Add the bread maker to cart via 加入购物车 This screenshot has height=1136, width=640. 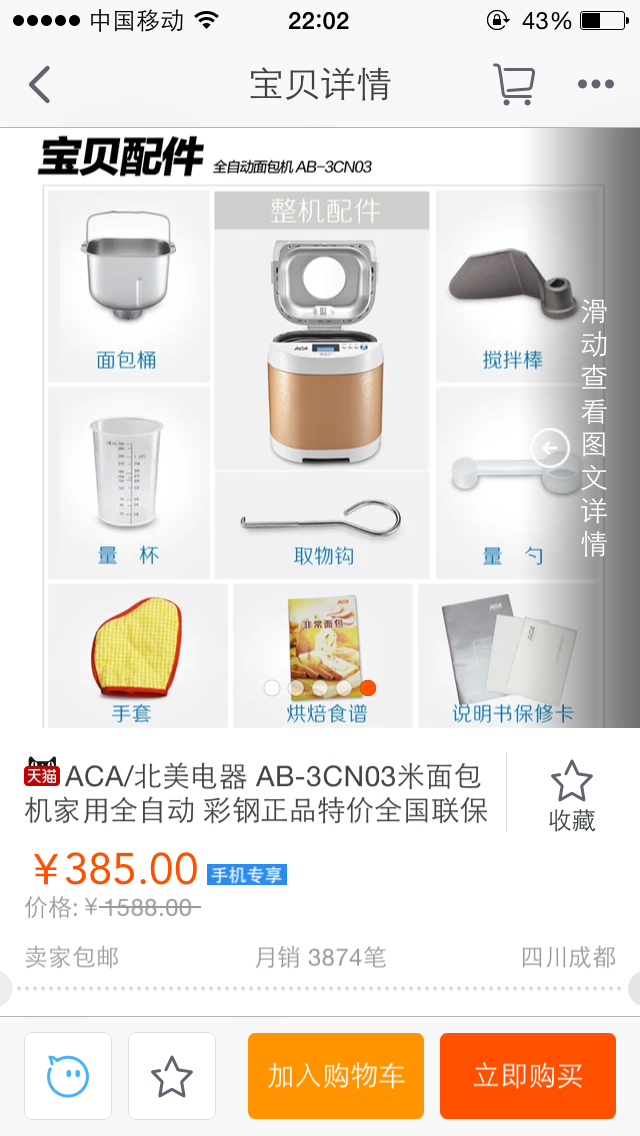(336, 1076)
